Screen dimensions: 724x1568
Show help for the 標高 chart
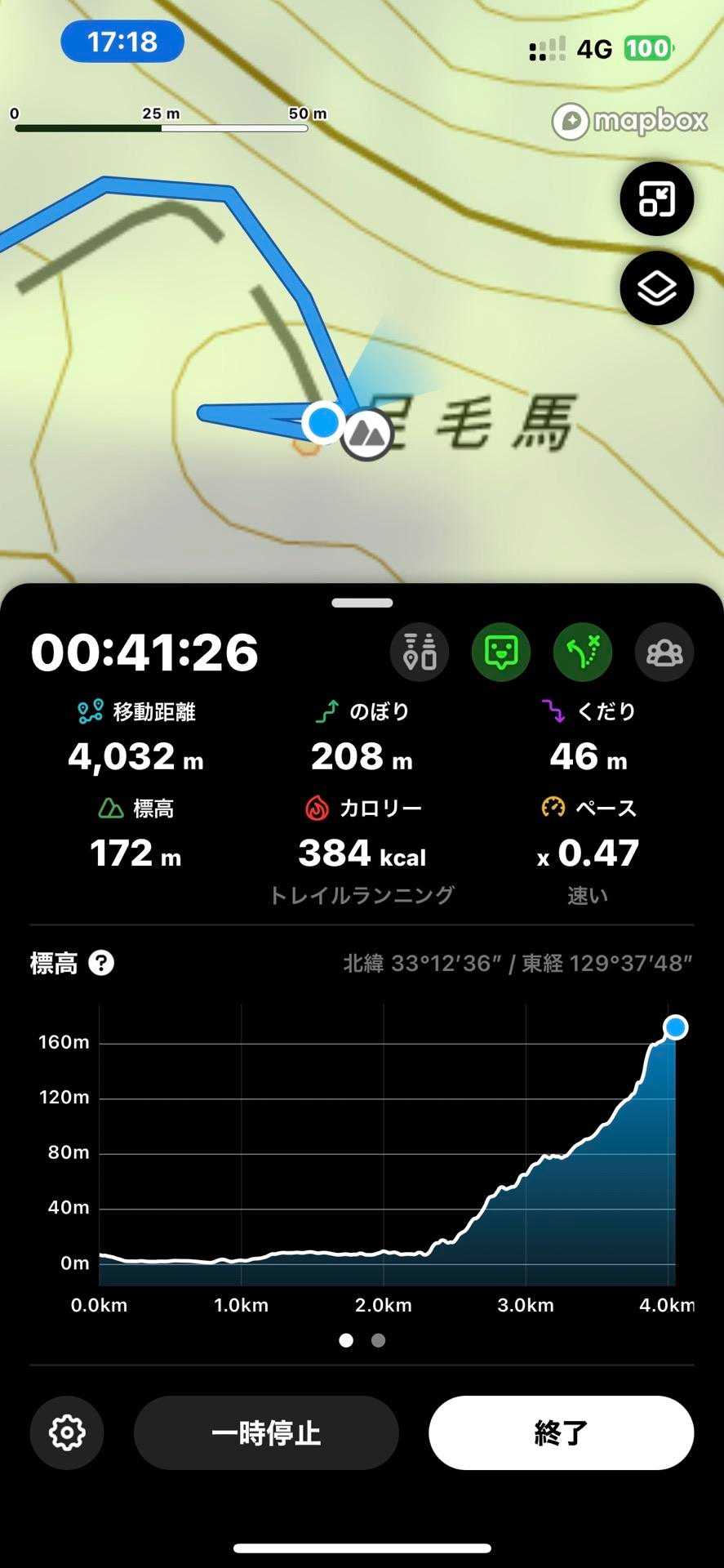[101, 963]
